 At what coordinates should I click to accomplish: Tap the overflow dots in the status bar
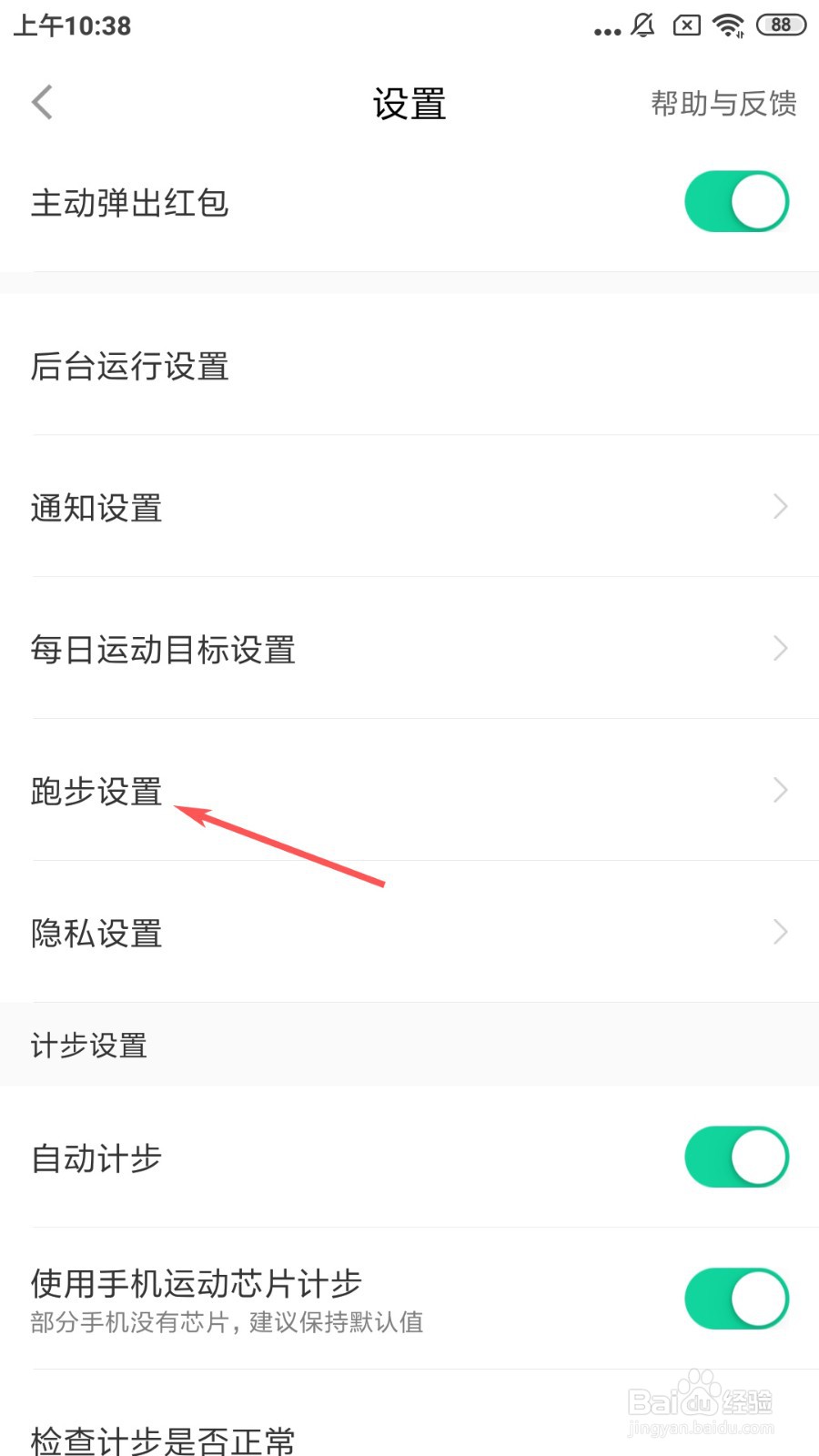coord(606,29)
